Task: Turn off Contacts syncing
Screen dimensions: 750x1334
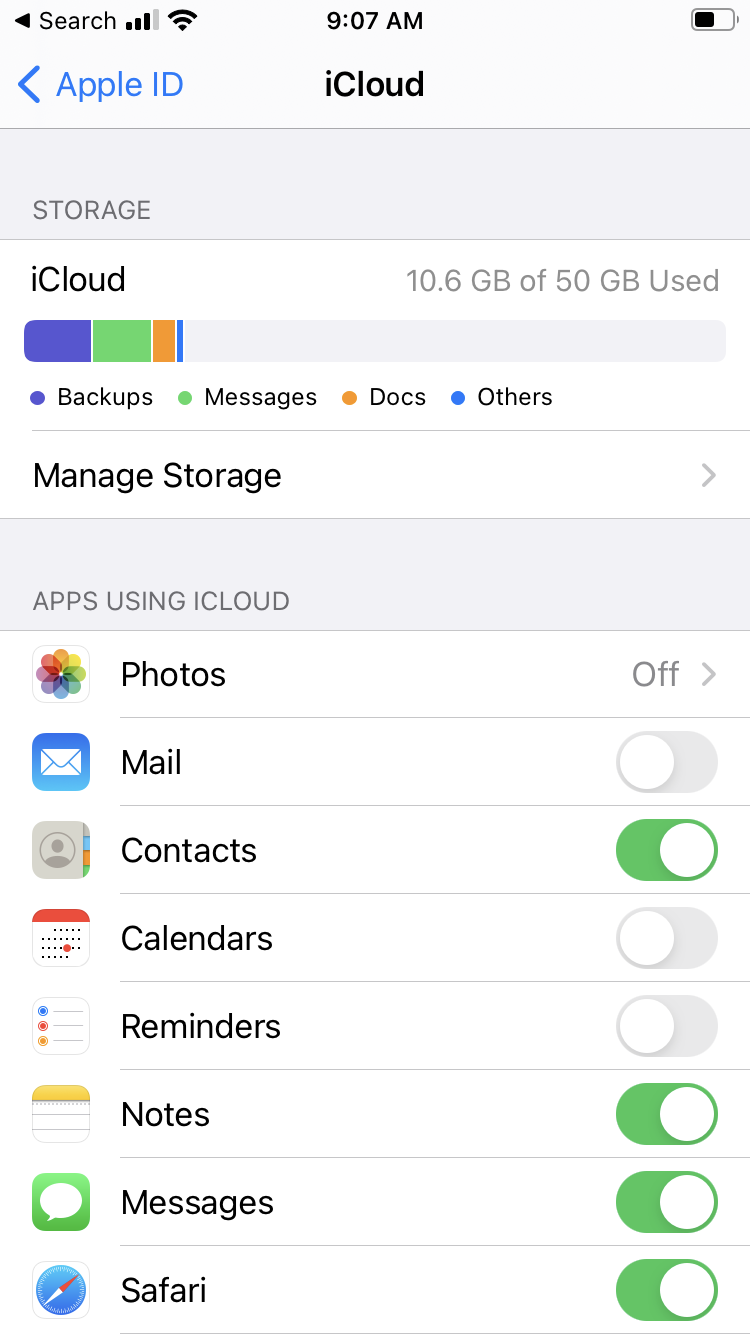Action: 667,850
